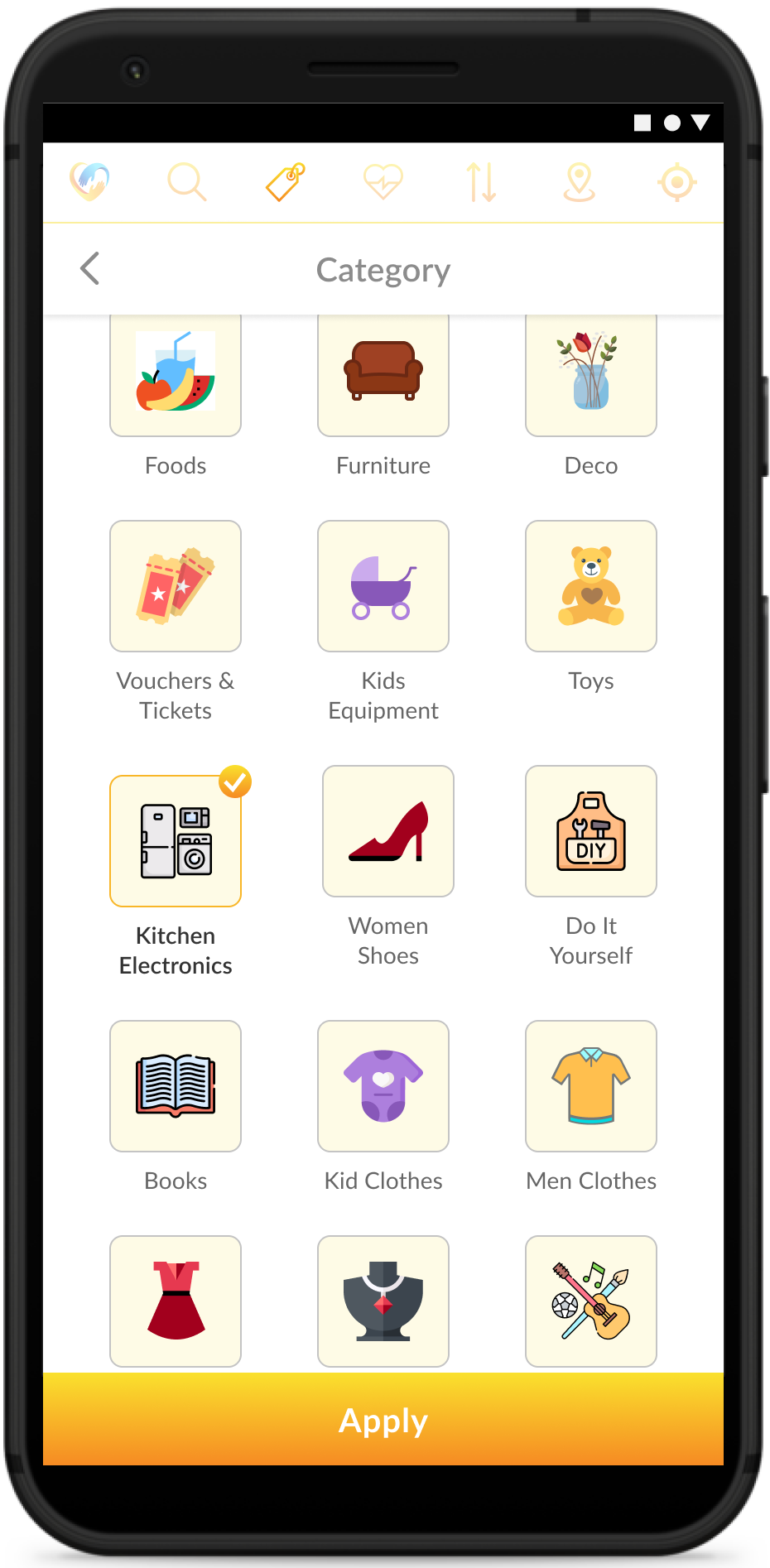This screenshot has width=770, height=1568.
Task: Open the heart favorites icon
Action: (383, 181)
